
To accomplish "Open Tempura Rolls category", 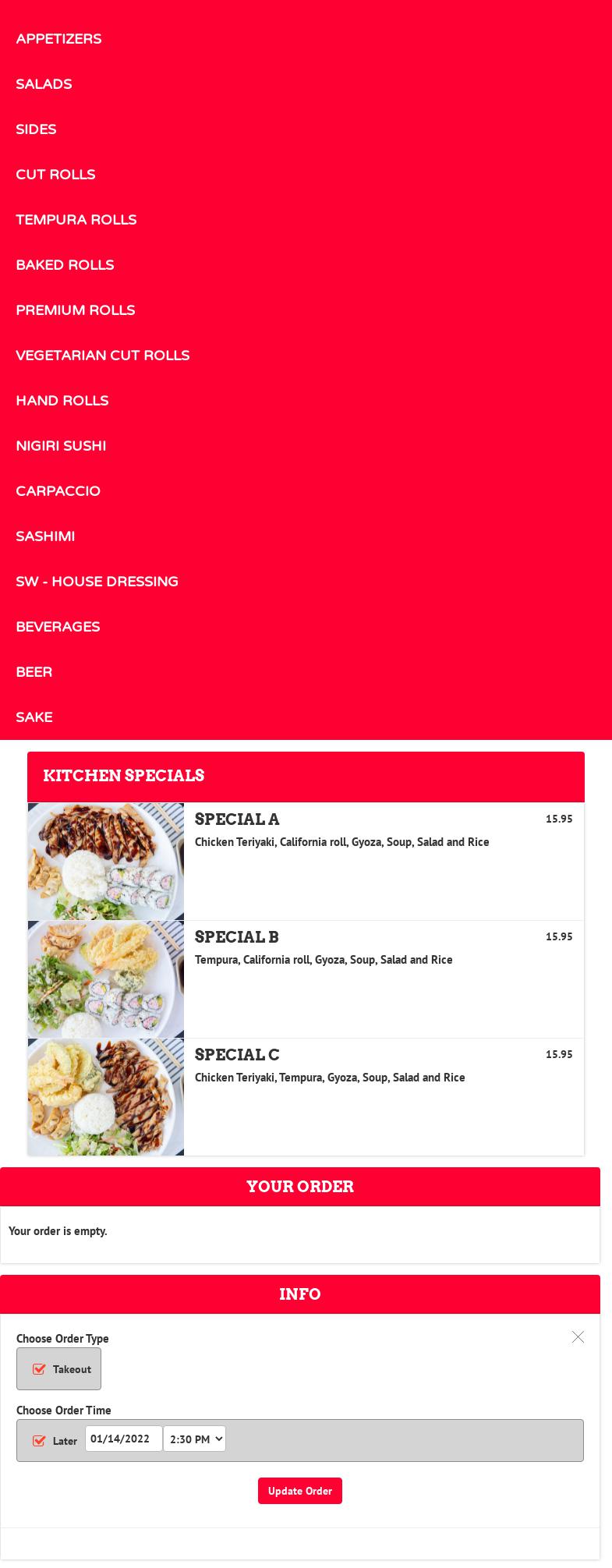I will pyautogui.click(x=76, y=220).
